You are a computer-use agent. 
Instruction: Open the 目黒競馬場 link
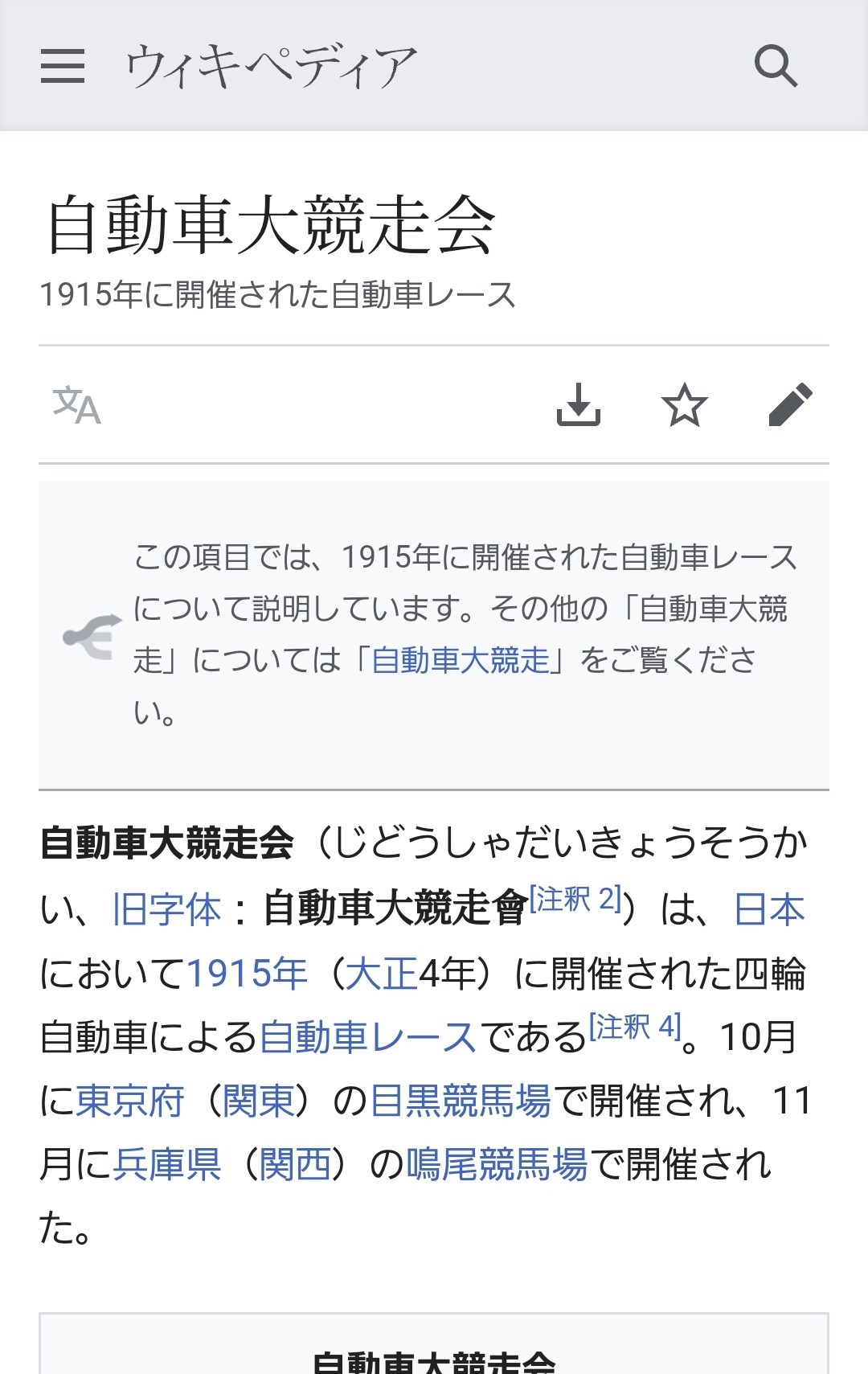pyautogui.click(x=461, y=1101)
